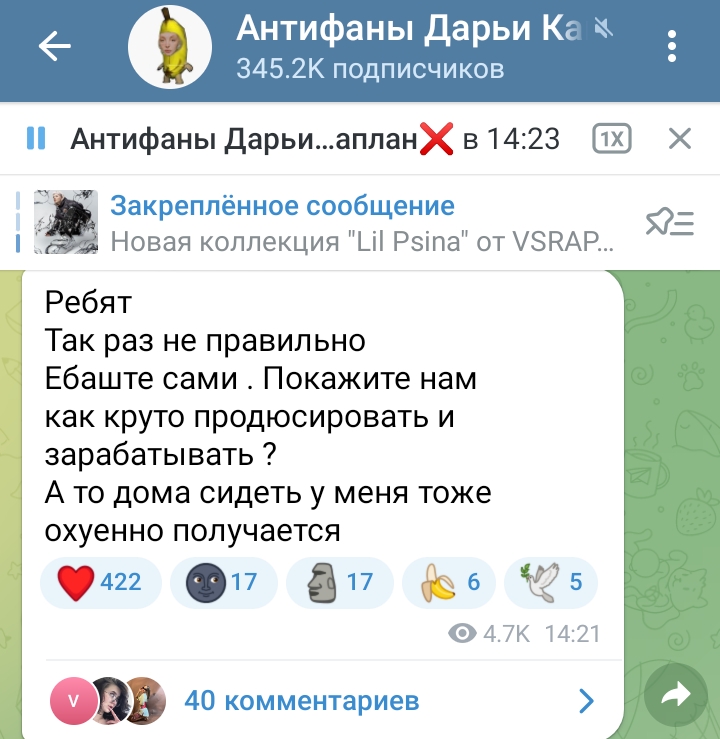This screenshot has height=739, width=720.
Task: Pause the playing voice message
Action: (36, 138)
